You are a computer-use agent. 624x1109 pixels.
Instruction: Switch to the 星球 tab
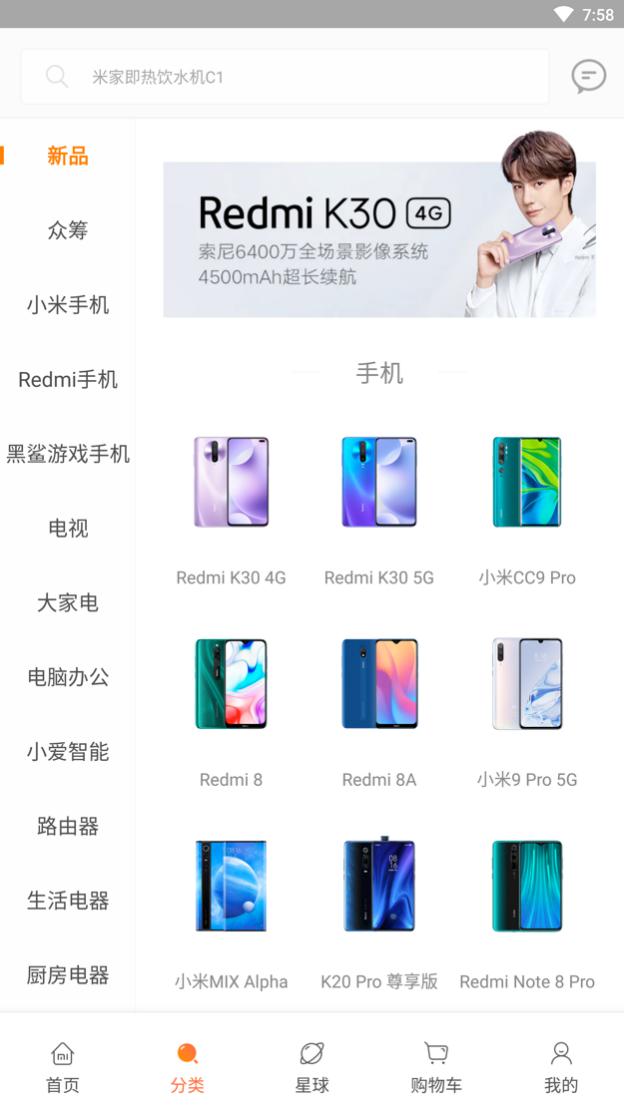point(312,1066)
